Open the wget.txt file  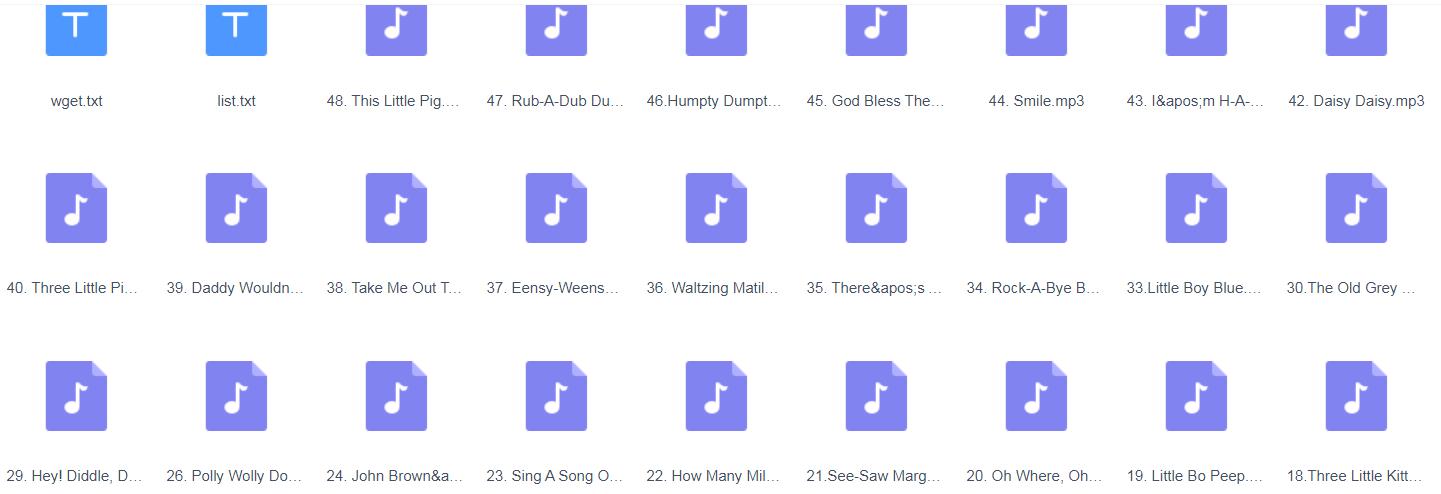pos(76,29)
